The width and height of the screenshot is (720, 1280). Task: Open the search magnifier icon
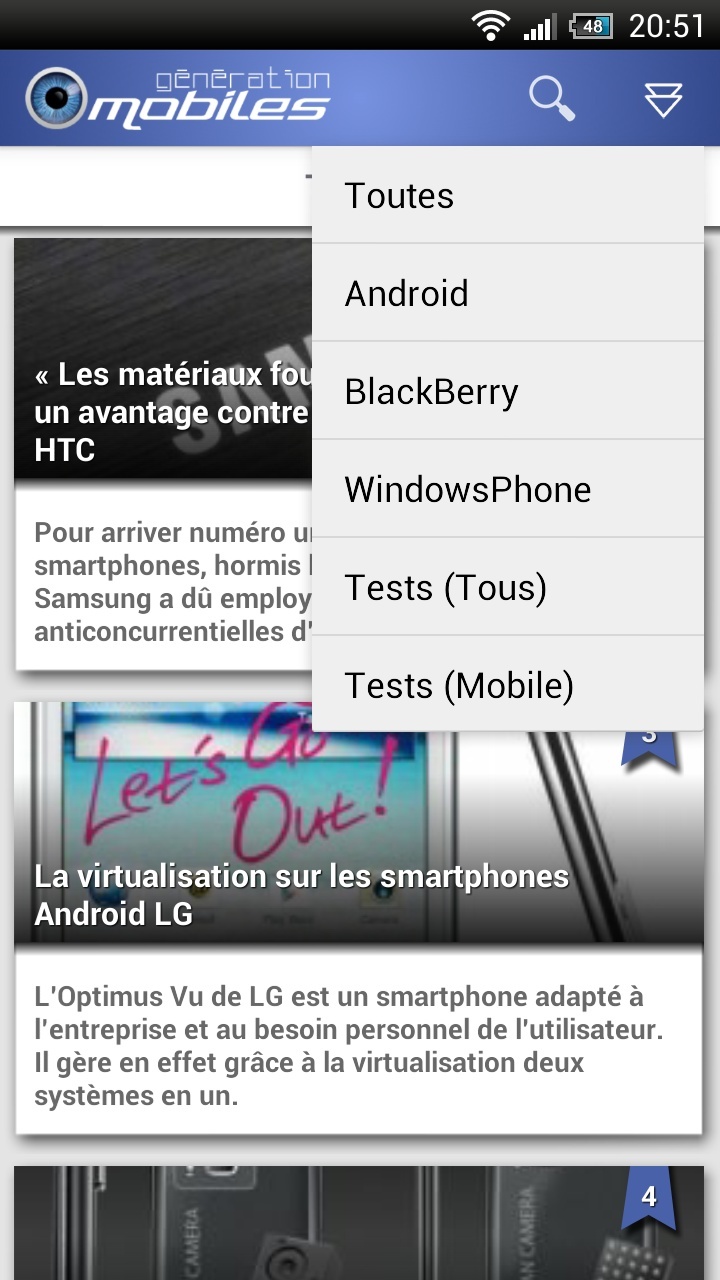click(x=551, y=99)
